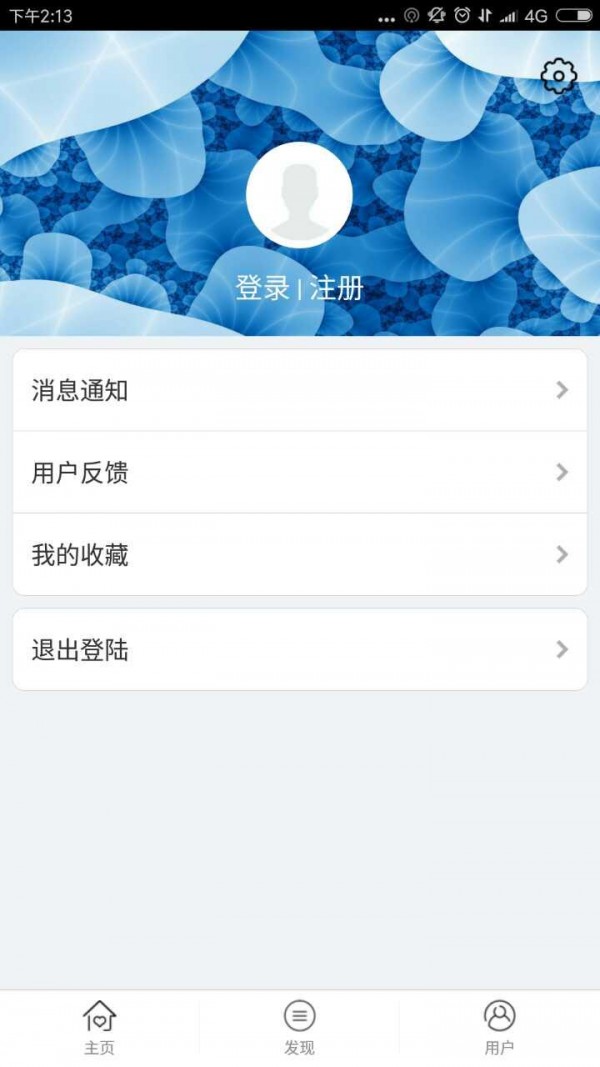Tap 注册 to register an account
The image size is (600, 1067).
click(336, 288)
